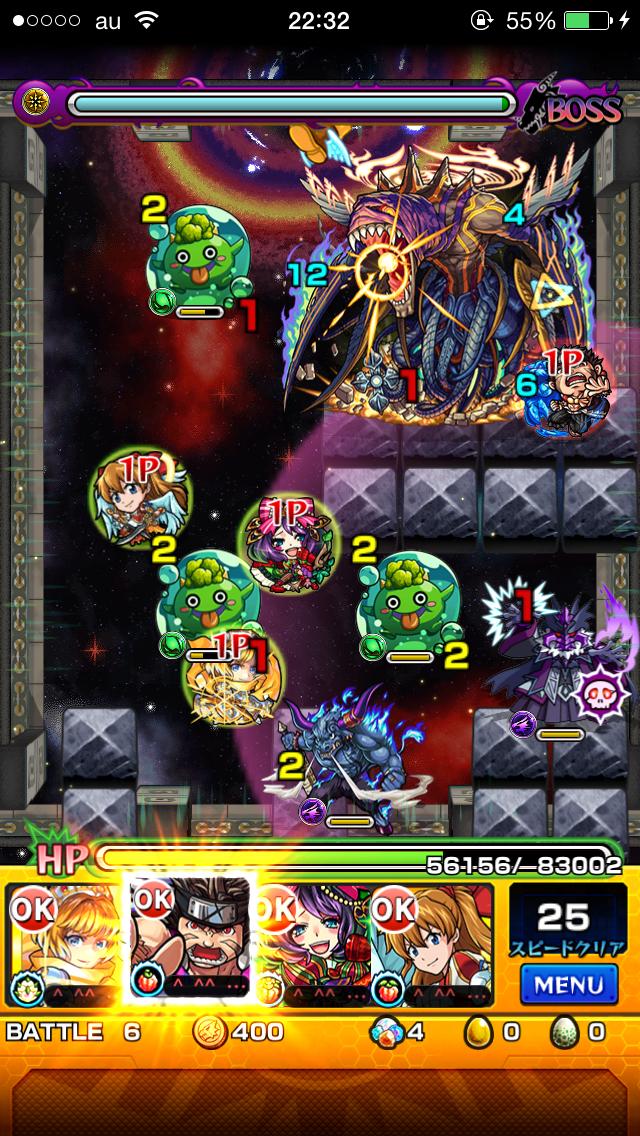This screenshot has height=1136, width=640.
Task: Open the blue MENU button
Action: point(569,984)
